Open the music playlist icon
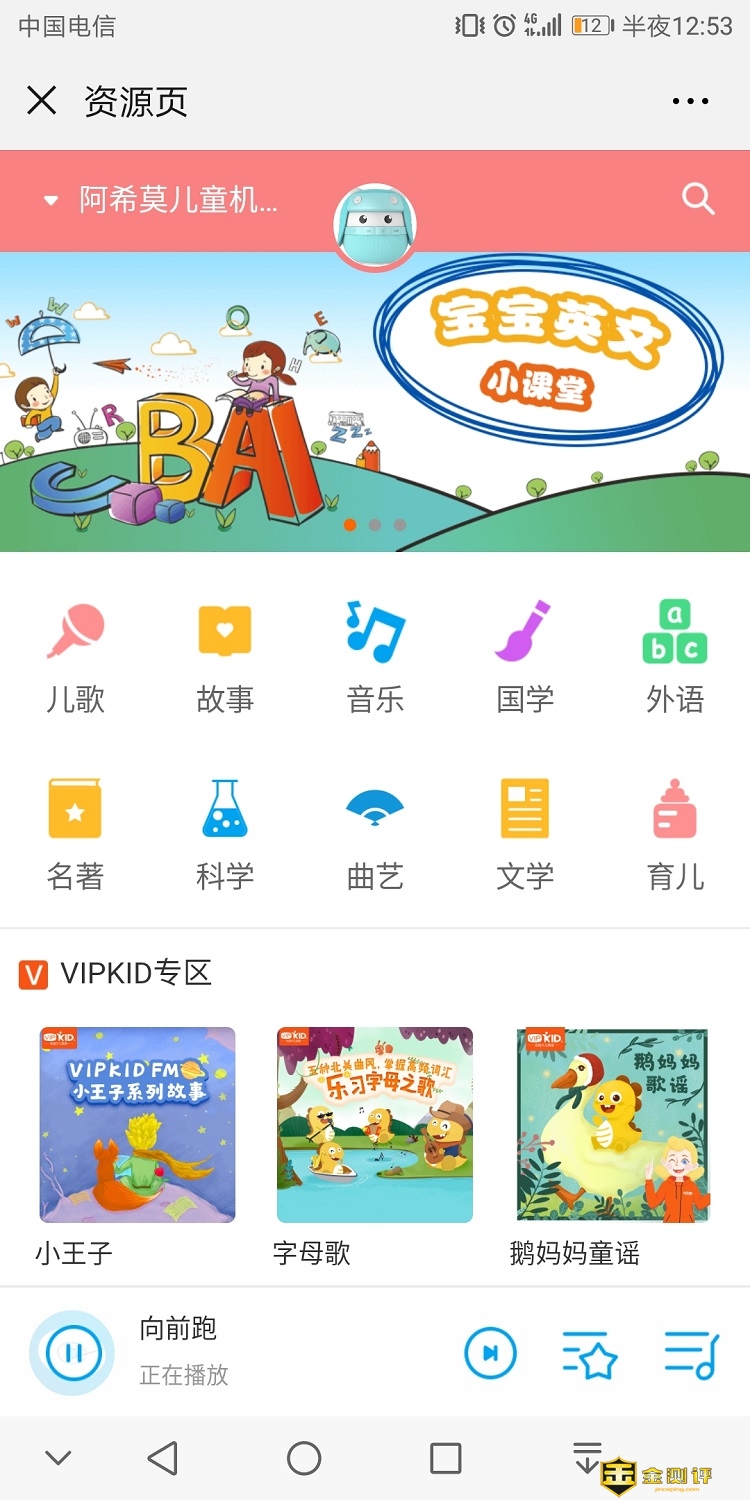This screenshot has height=1500, width=750. point(691,1355)
